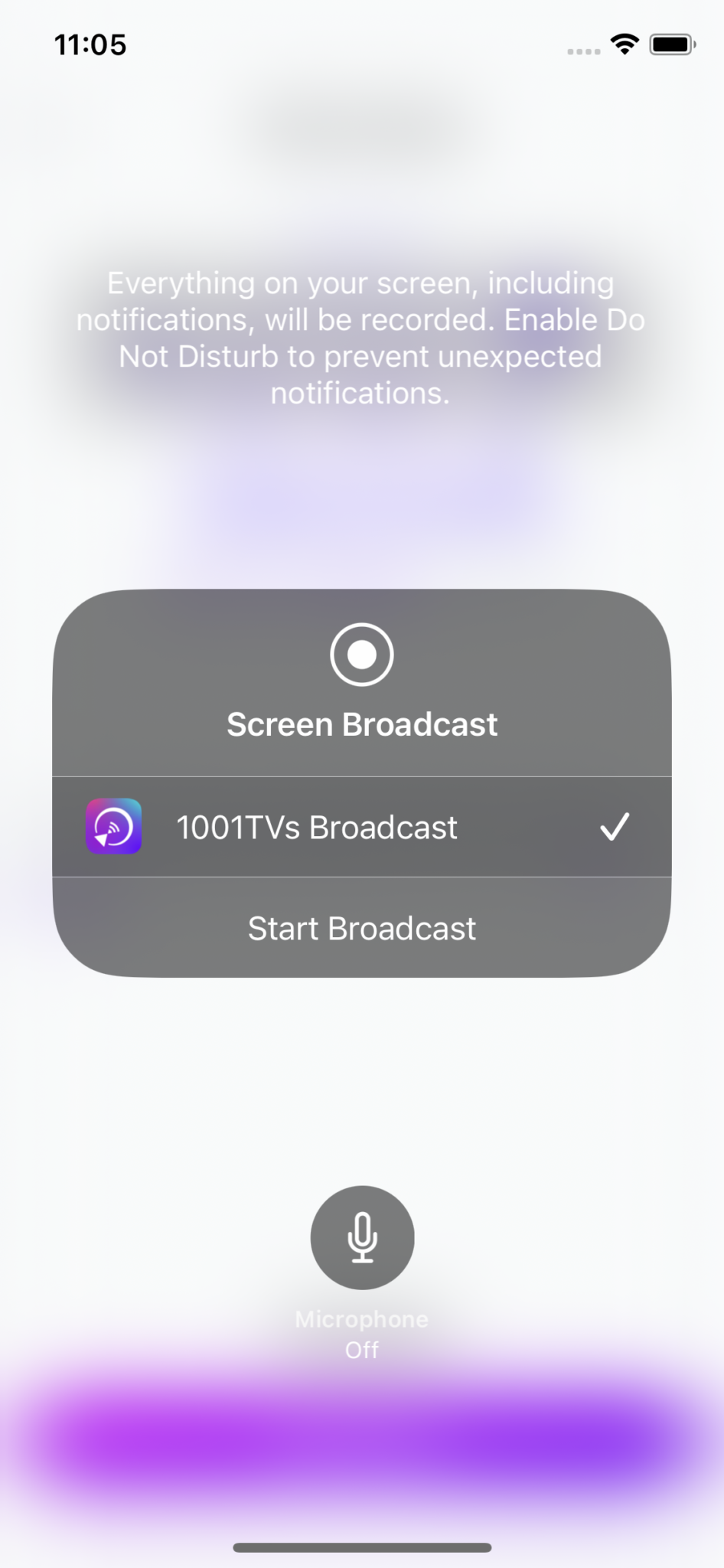
Task: Tap Start Broadcast to begin recording
Action: pyautogui.click(x=362, y=928)
